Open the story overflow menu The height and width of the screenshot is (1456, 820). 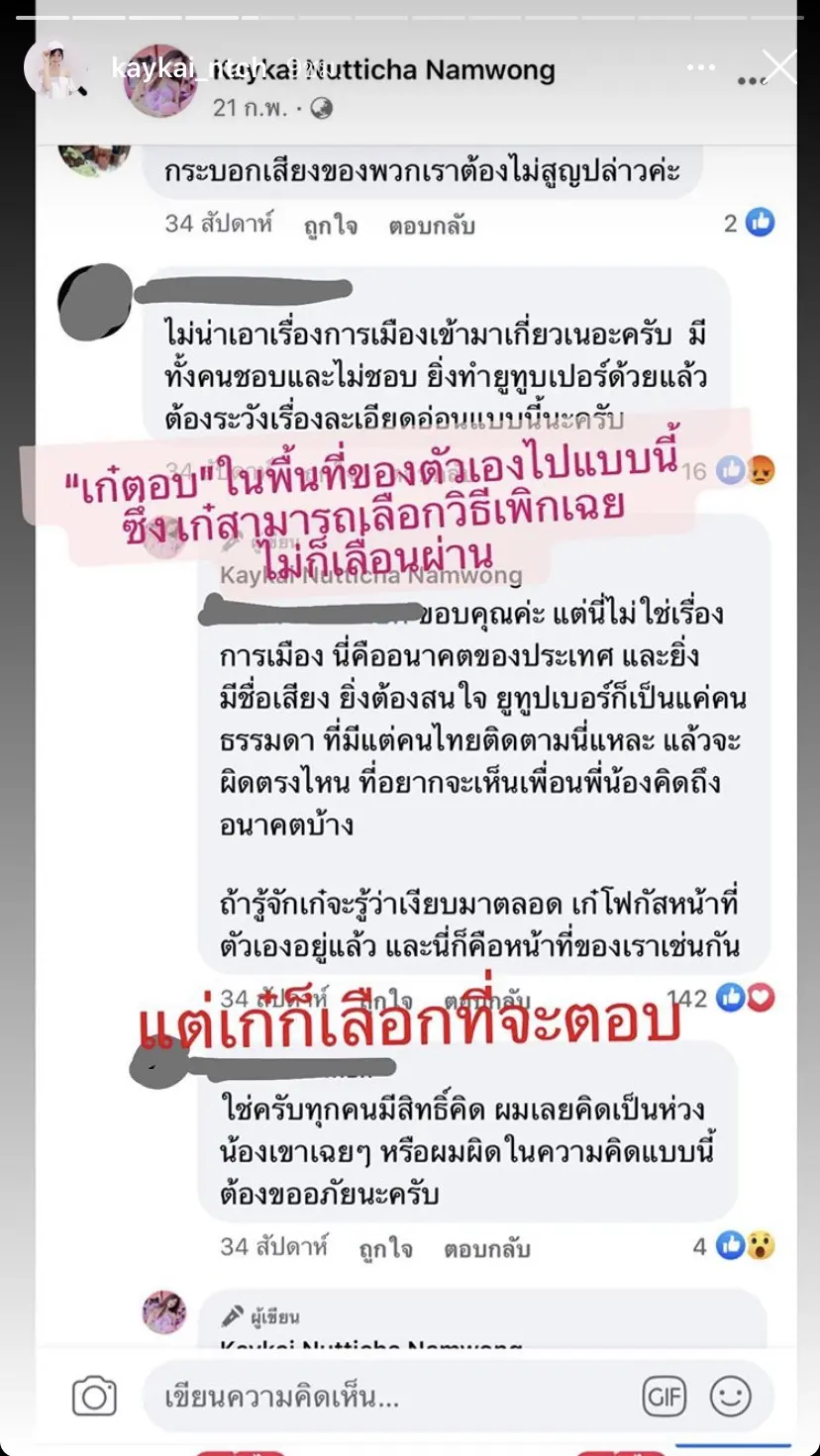click(x=700, y=67)
